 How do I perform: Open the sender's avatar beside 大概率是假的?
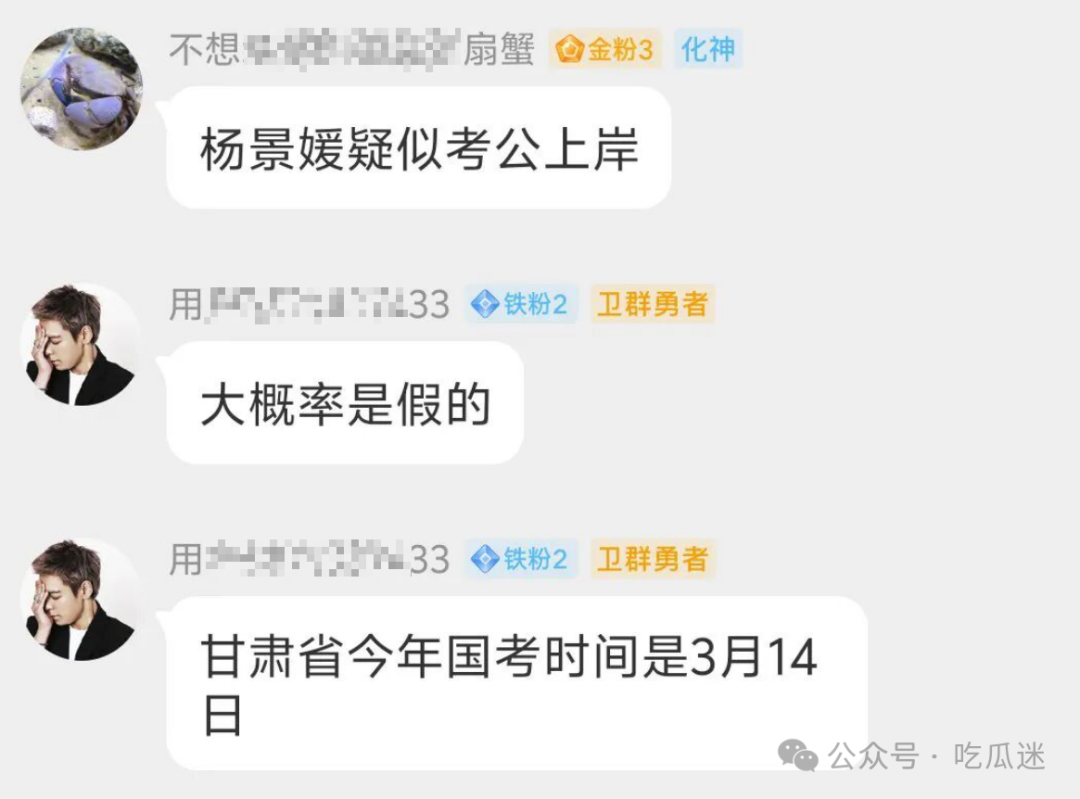tap(81, 344)
